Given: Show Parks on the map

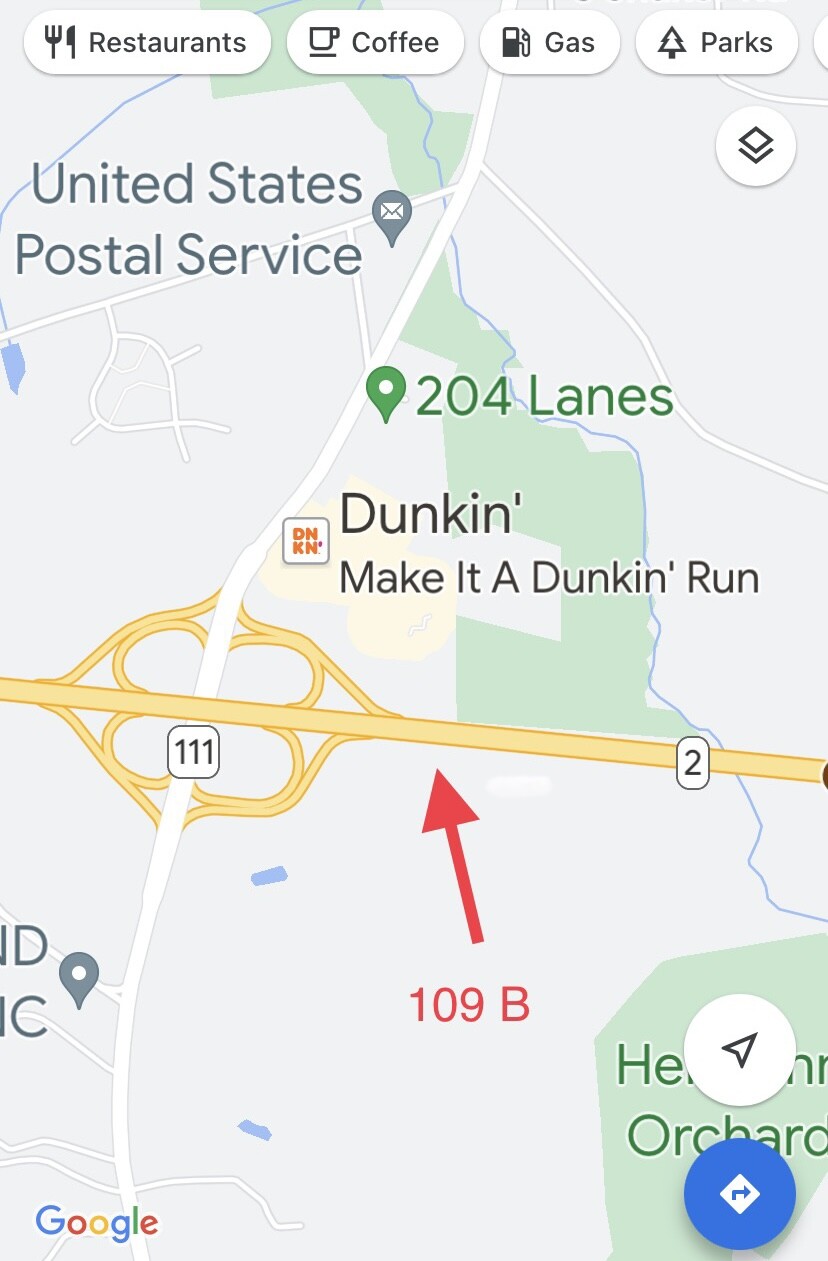Looking at the screenshot, I should point(716,43).
